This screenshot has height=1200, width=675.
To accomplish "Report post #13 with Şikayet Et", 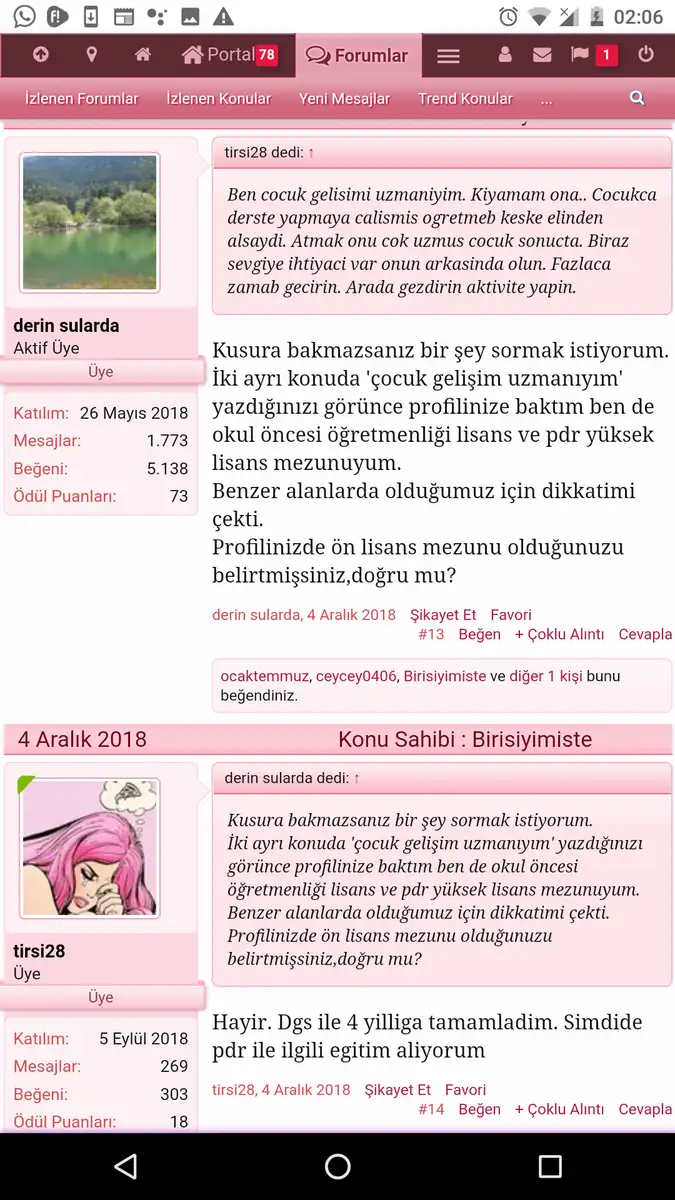I will pos(444,615).
